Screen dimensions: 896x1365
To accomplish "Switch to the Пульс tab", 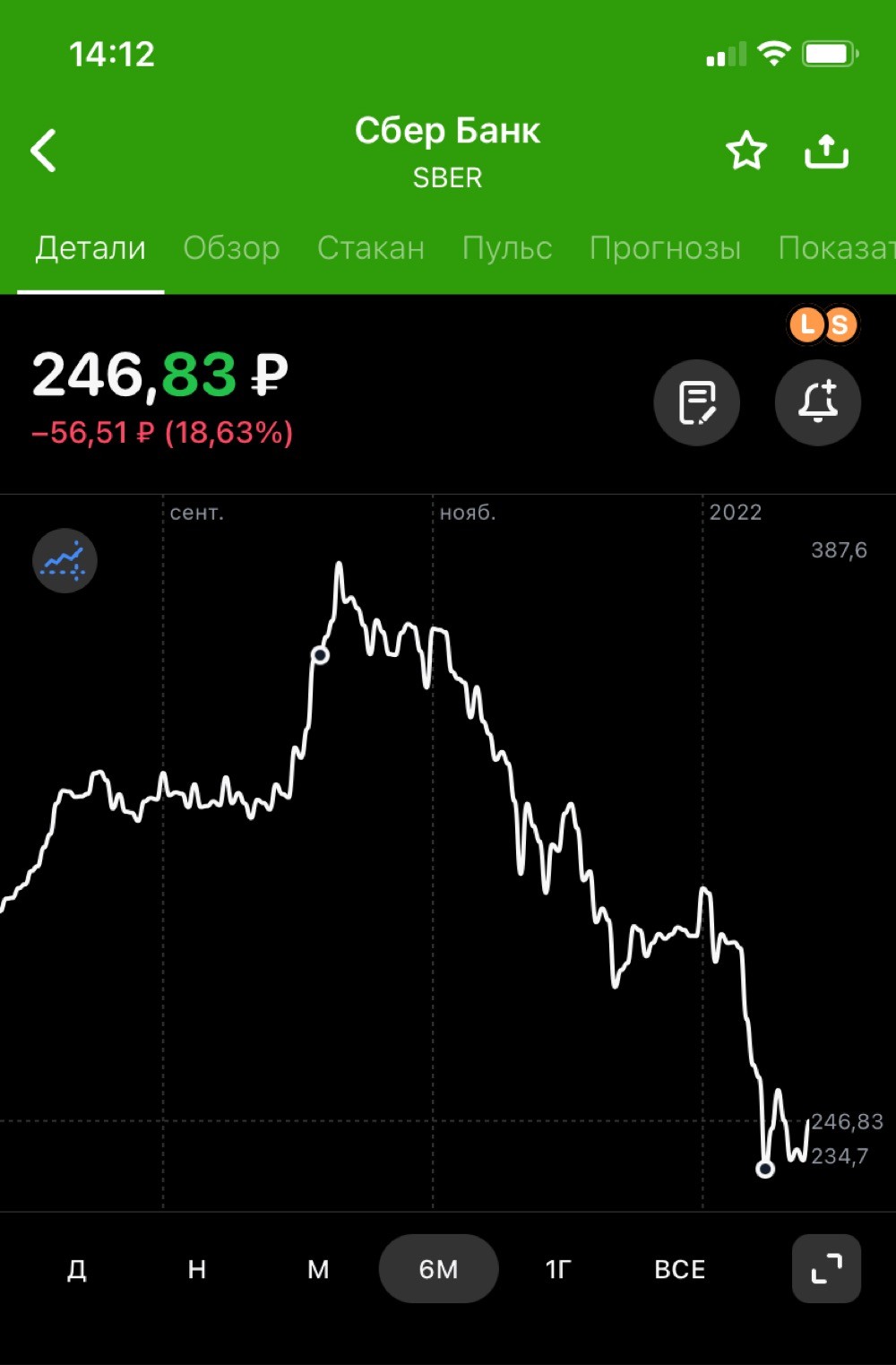I will click(x=506, y=247).
